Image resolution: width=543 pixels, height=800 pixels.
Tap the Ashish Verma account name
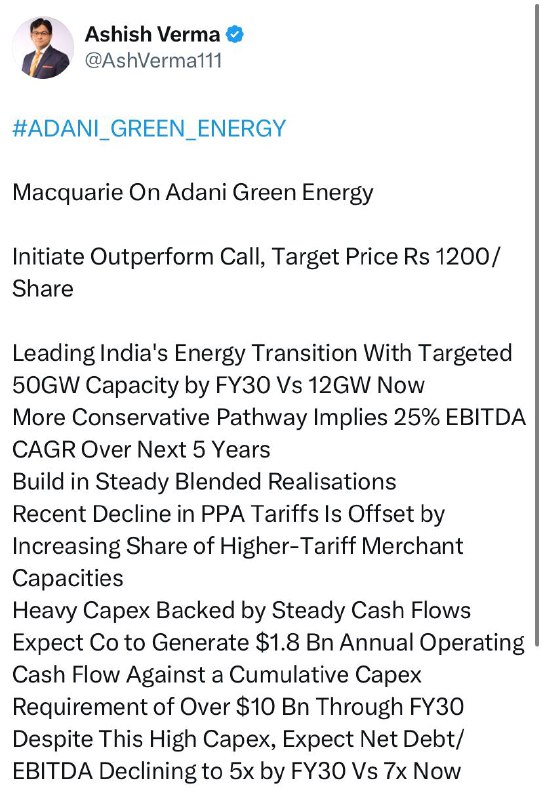(x=152, y=35)
